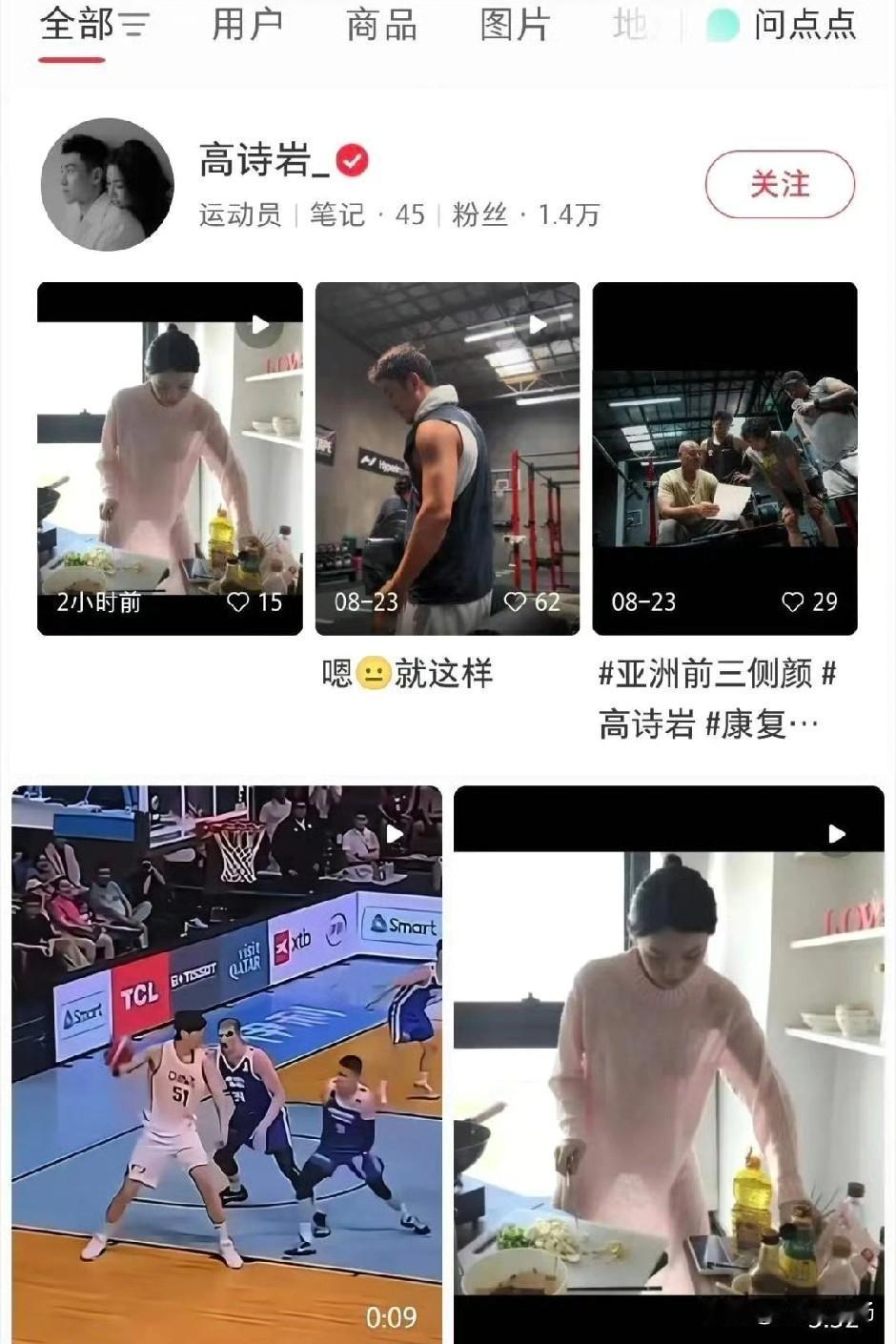Image resolution: width=896 pixels, height=1344 pixels.
Task: Switch to the 商品 tab
Action: [x=381, y=25]
